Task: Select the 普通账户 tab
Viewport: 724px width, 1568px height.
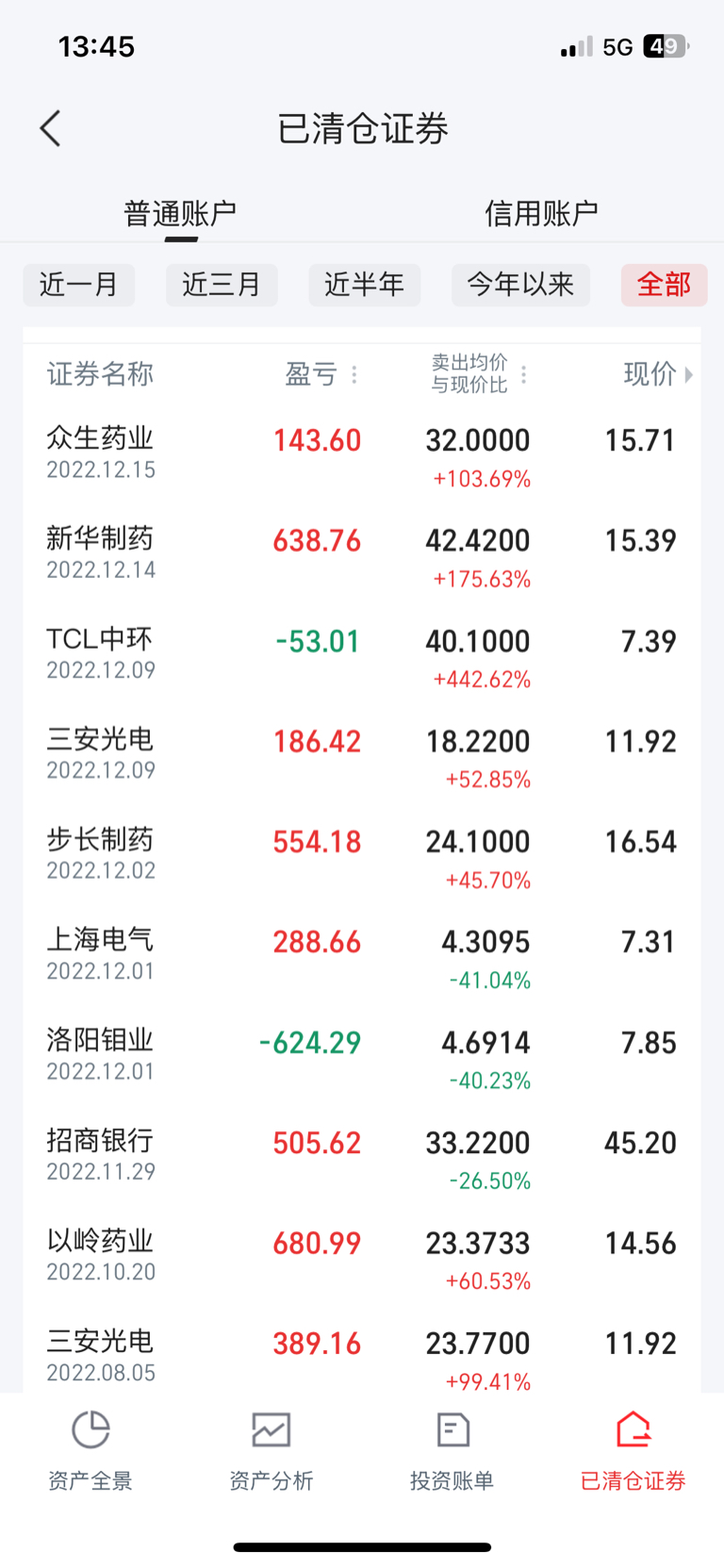Action: (x=180, y=213)
